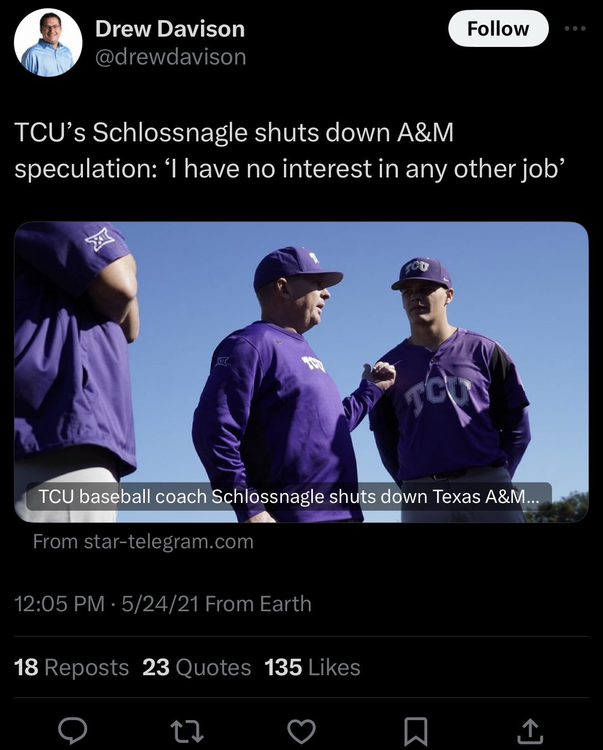View the 135 Likes list

(312, 667)
